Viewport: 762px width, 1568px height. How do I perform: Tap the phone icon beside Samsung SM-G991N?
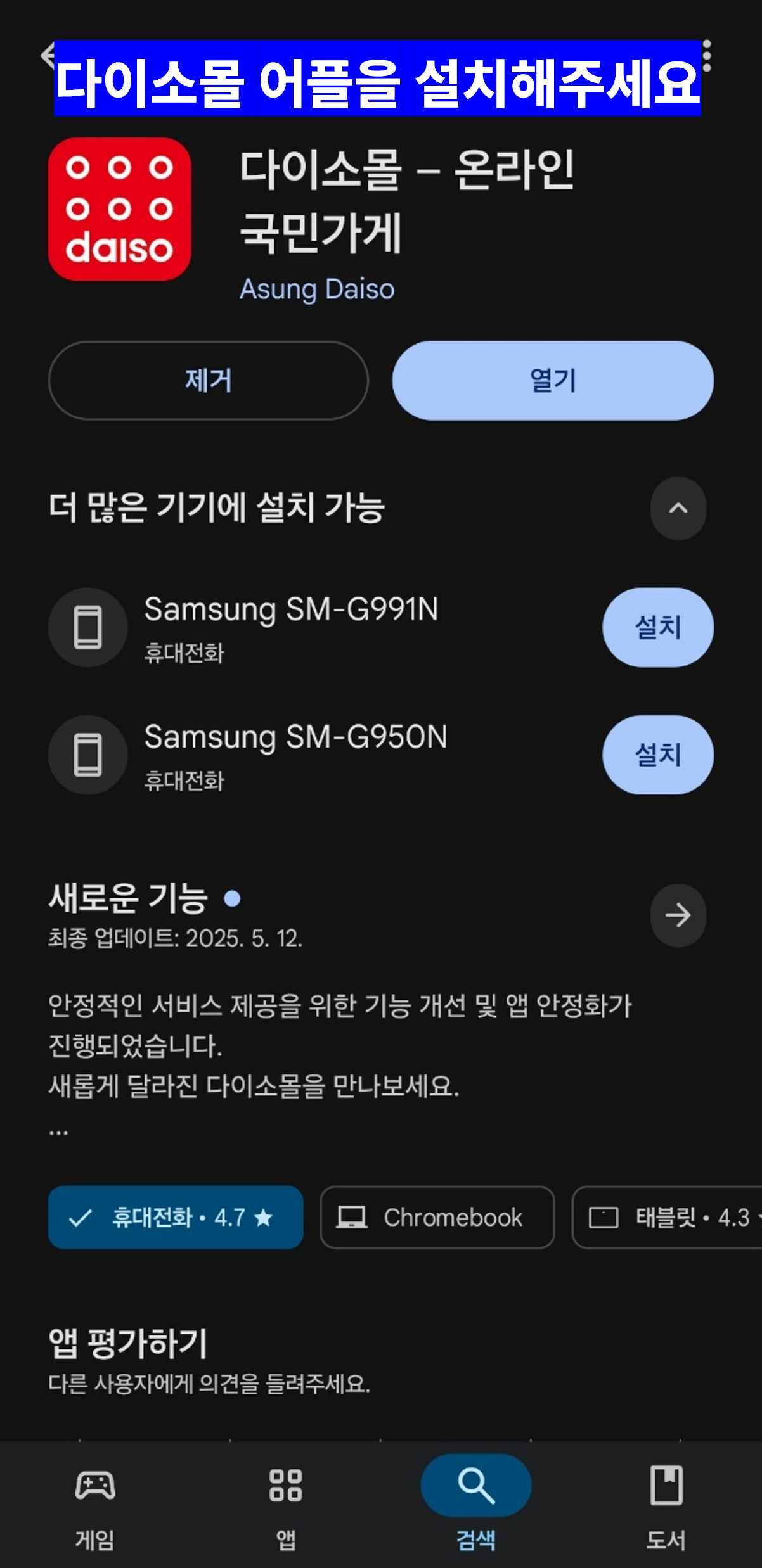click(88, 627)
